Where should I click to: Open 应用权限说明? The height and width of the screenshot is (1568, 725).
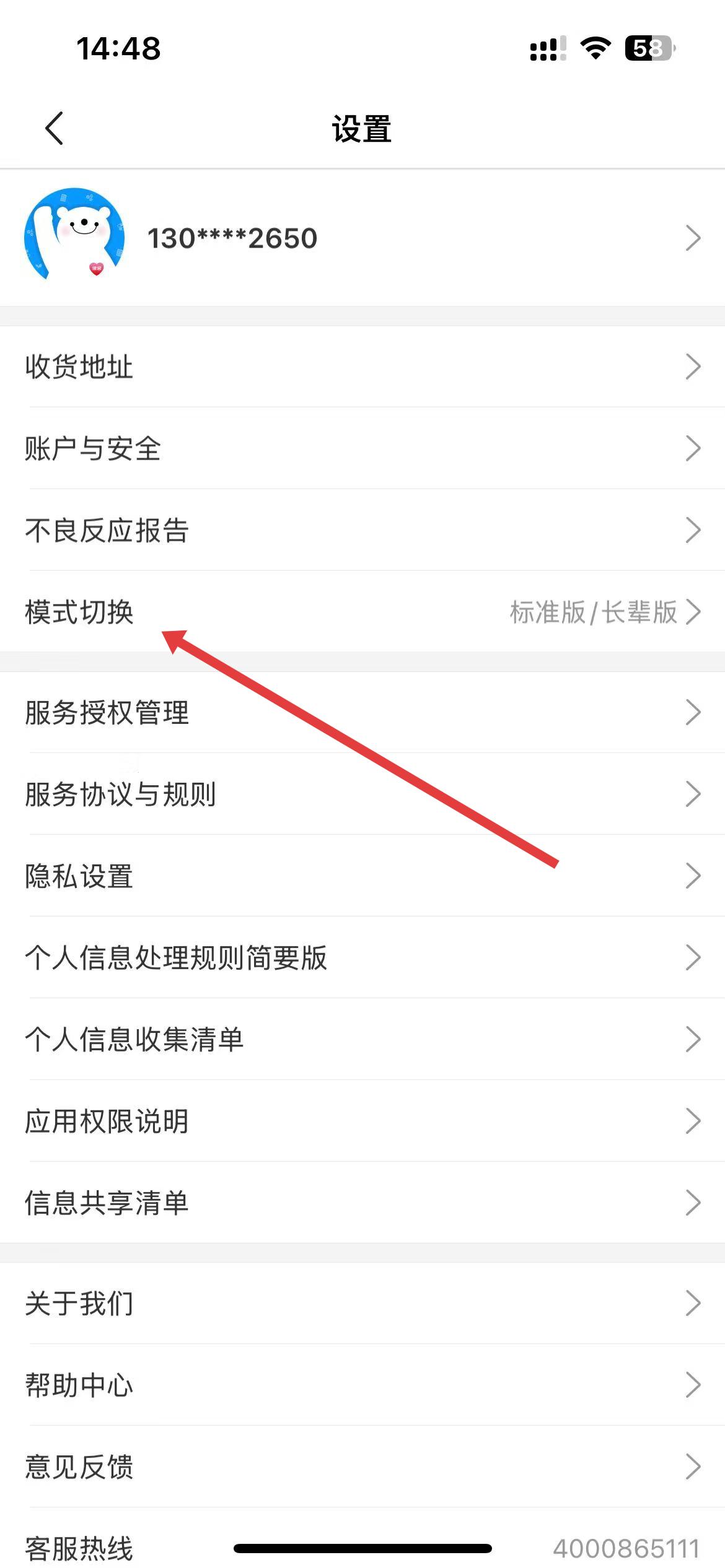click(x=362, y=1121)
